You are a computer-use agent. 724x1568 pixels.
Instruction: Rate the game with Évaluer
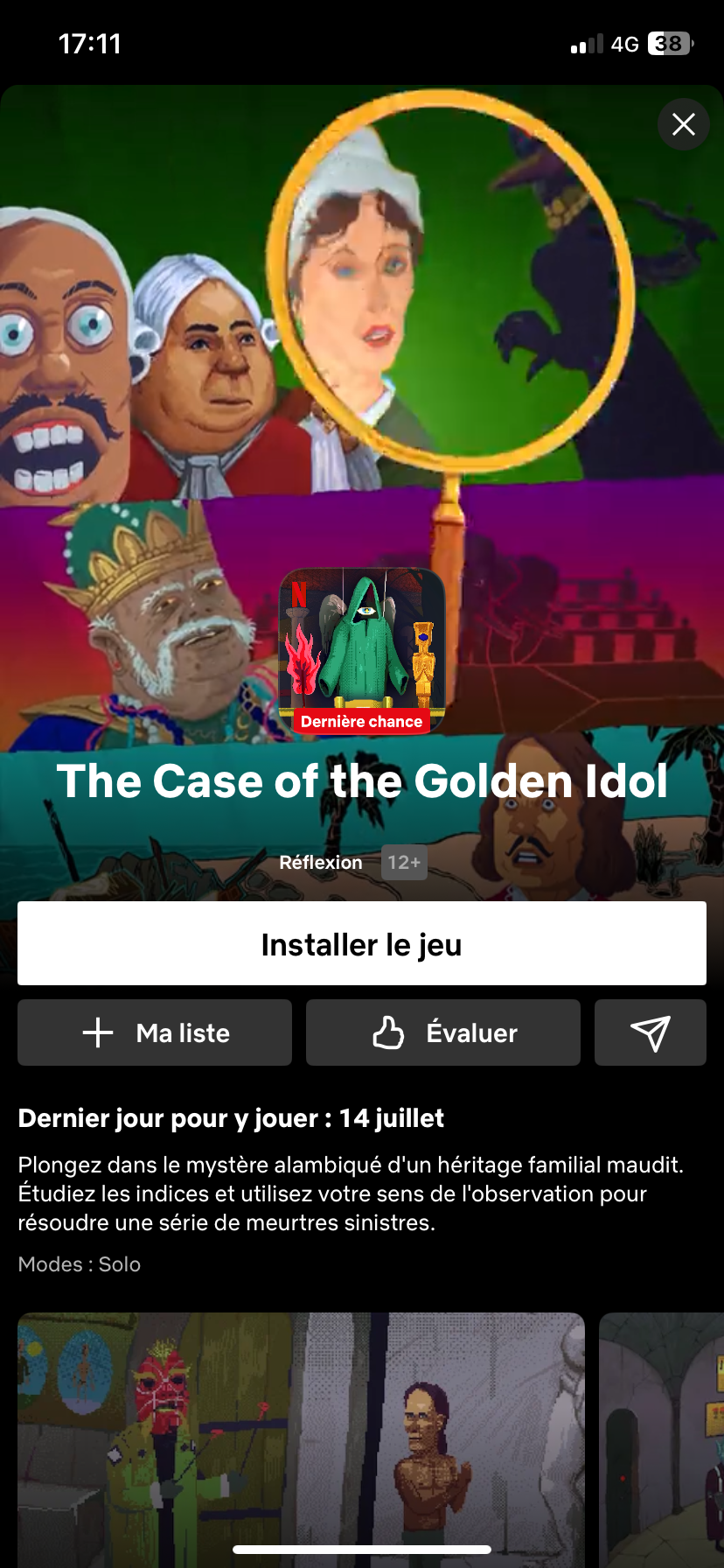point(442,1032)
